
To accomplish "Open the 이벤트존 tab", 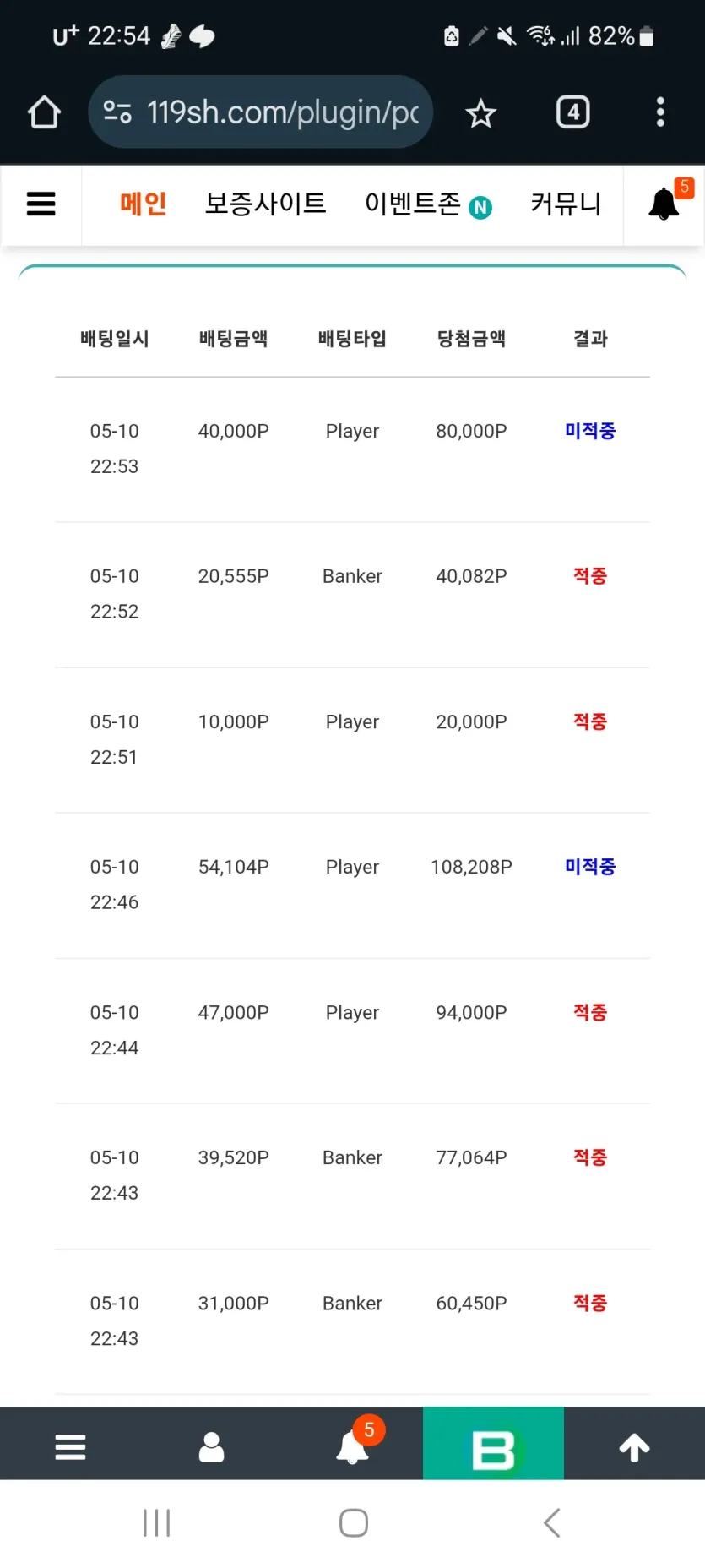I will [x=428, y=204].
